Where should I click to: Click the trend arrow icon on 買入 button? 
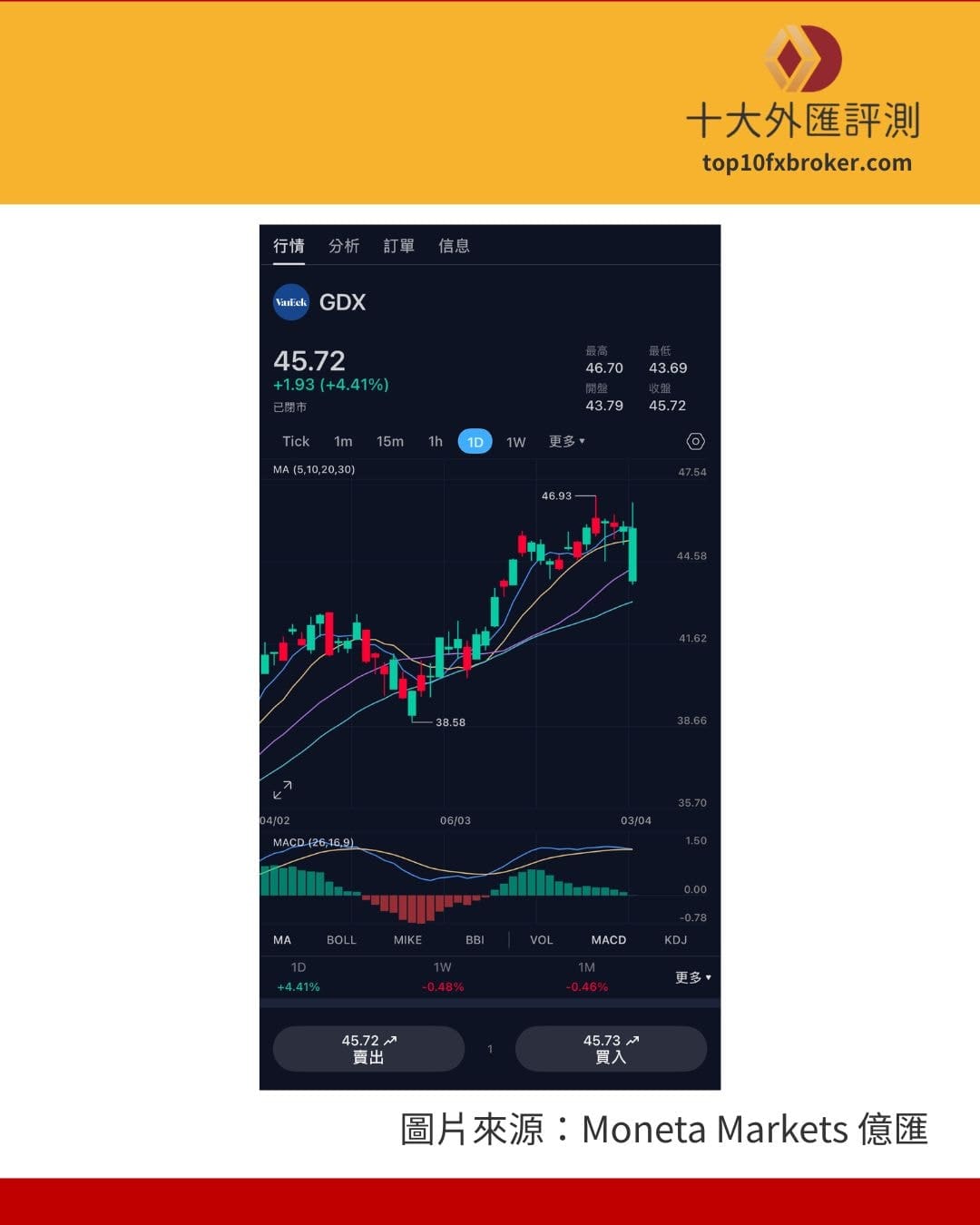(634, 1041)
